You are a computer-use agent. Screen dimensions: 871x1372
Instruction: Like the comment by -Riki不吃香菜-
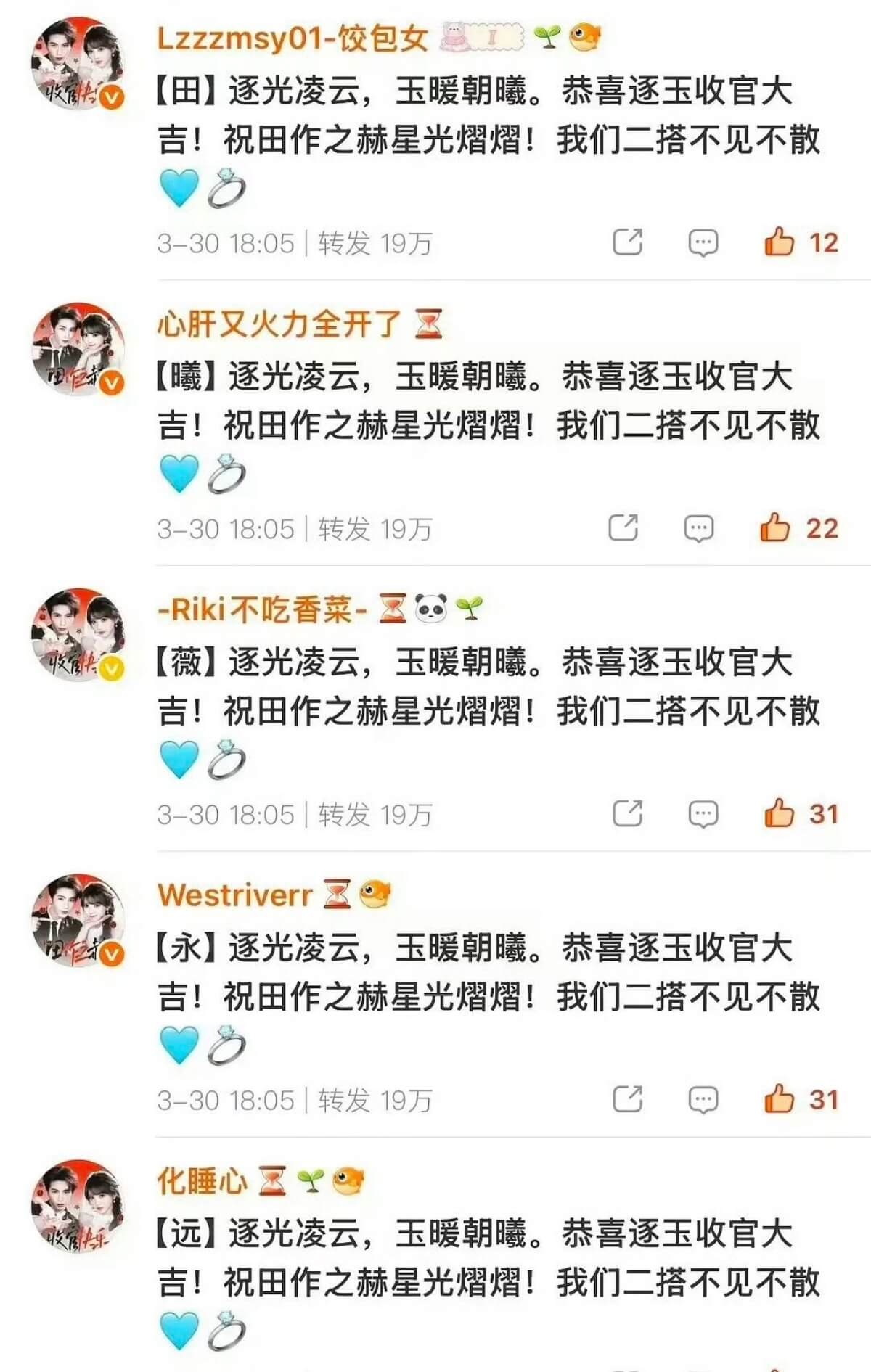click(x=779, y=814)
